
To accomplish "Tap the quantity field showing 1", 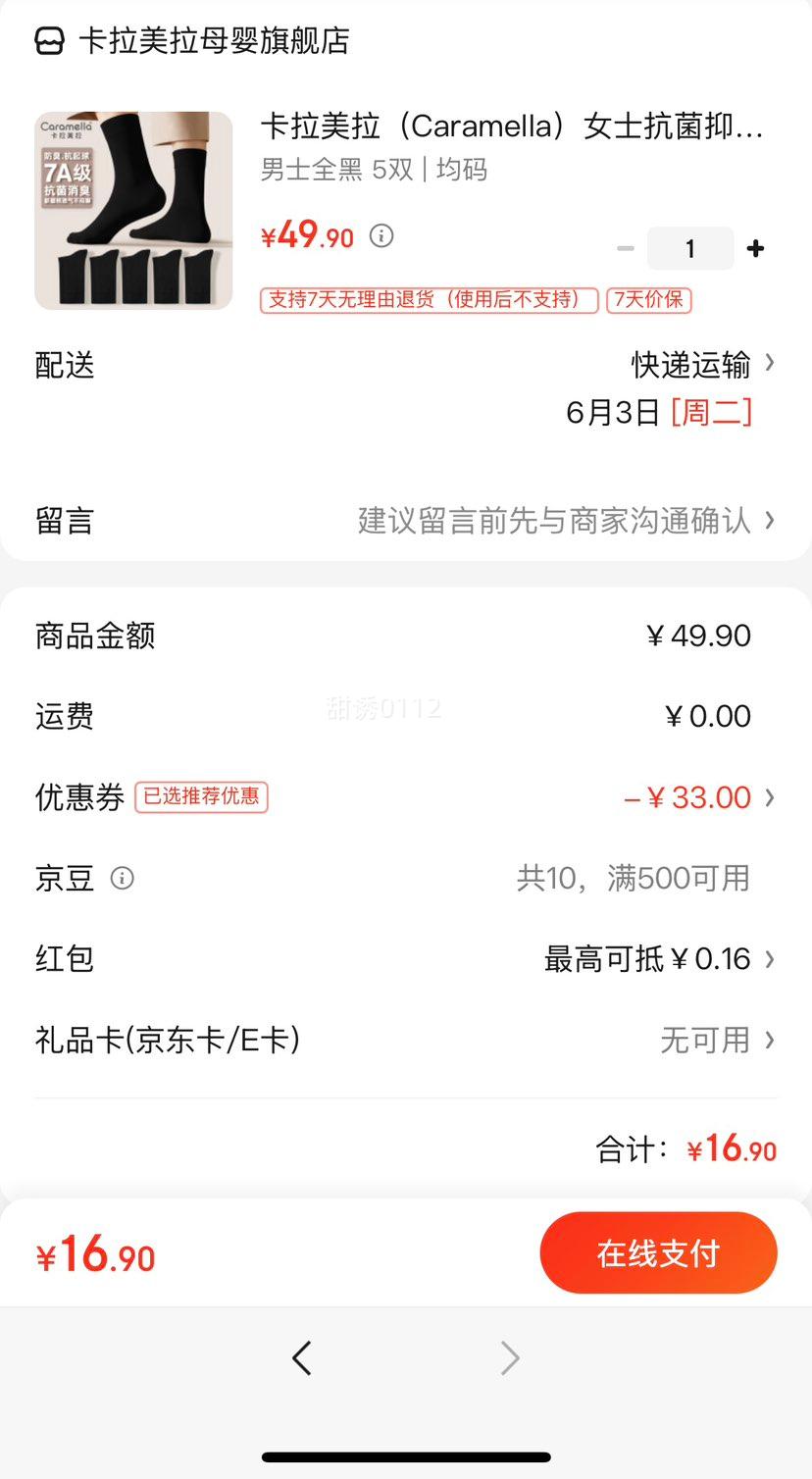I will [x=690, y=248].
